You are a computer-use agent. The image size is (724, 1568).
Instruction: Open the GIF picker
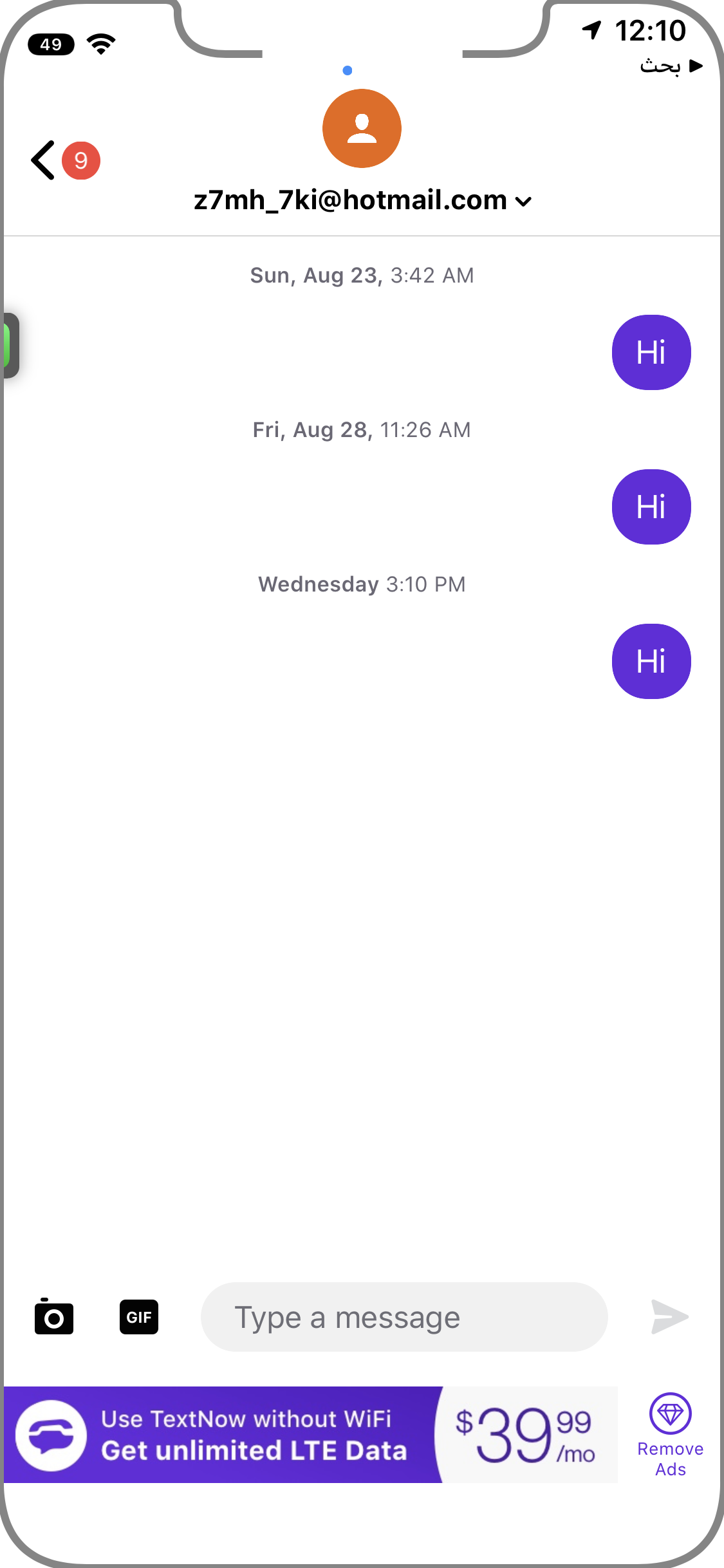click(139, 1317)
